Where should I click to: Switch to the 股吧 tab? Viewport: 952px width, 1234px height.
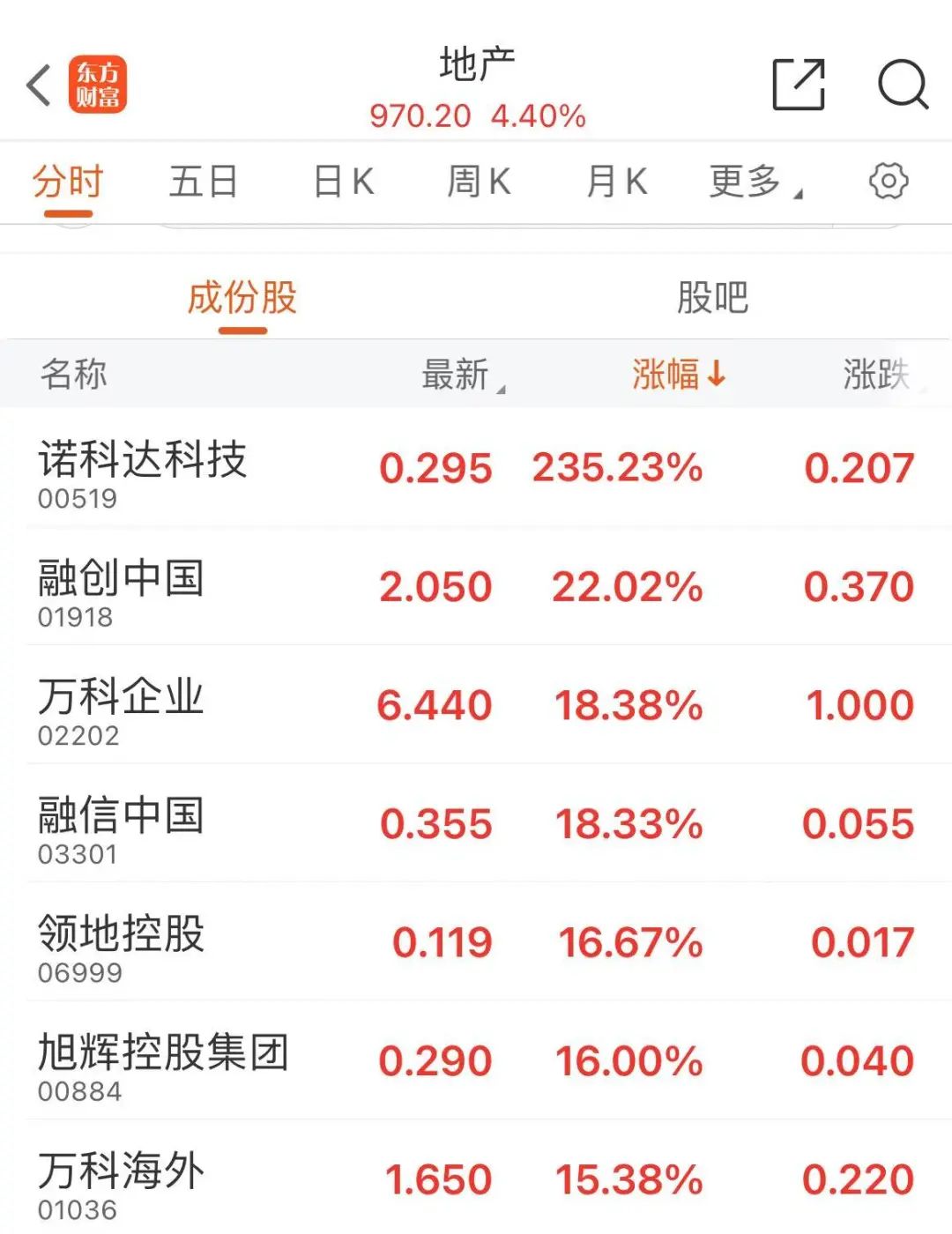coord(712,298)
